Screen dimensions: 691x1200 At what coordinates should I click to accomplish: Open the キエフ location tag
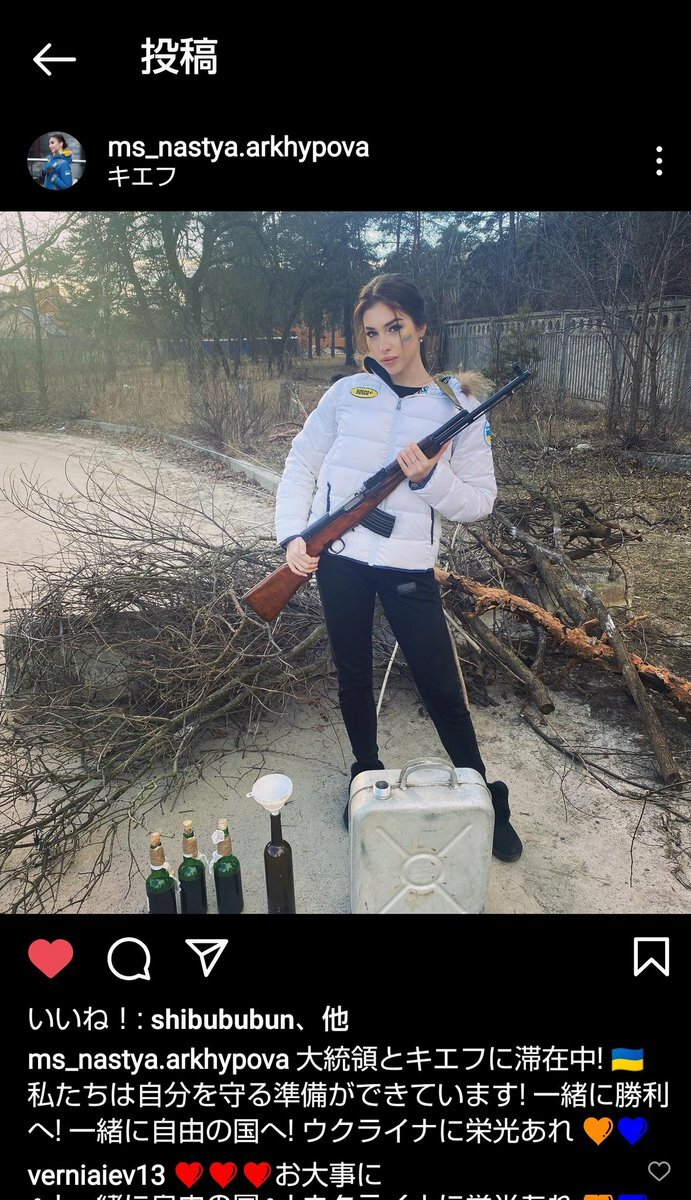click(x=142, y=176)
